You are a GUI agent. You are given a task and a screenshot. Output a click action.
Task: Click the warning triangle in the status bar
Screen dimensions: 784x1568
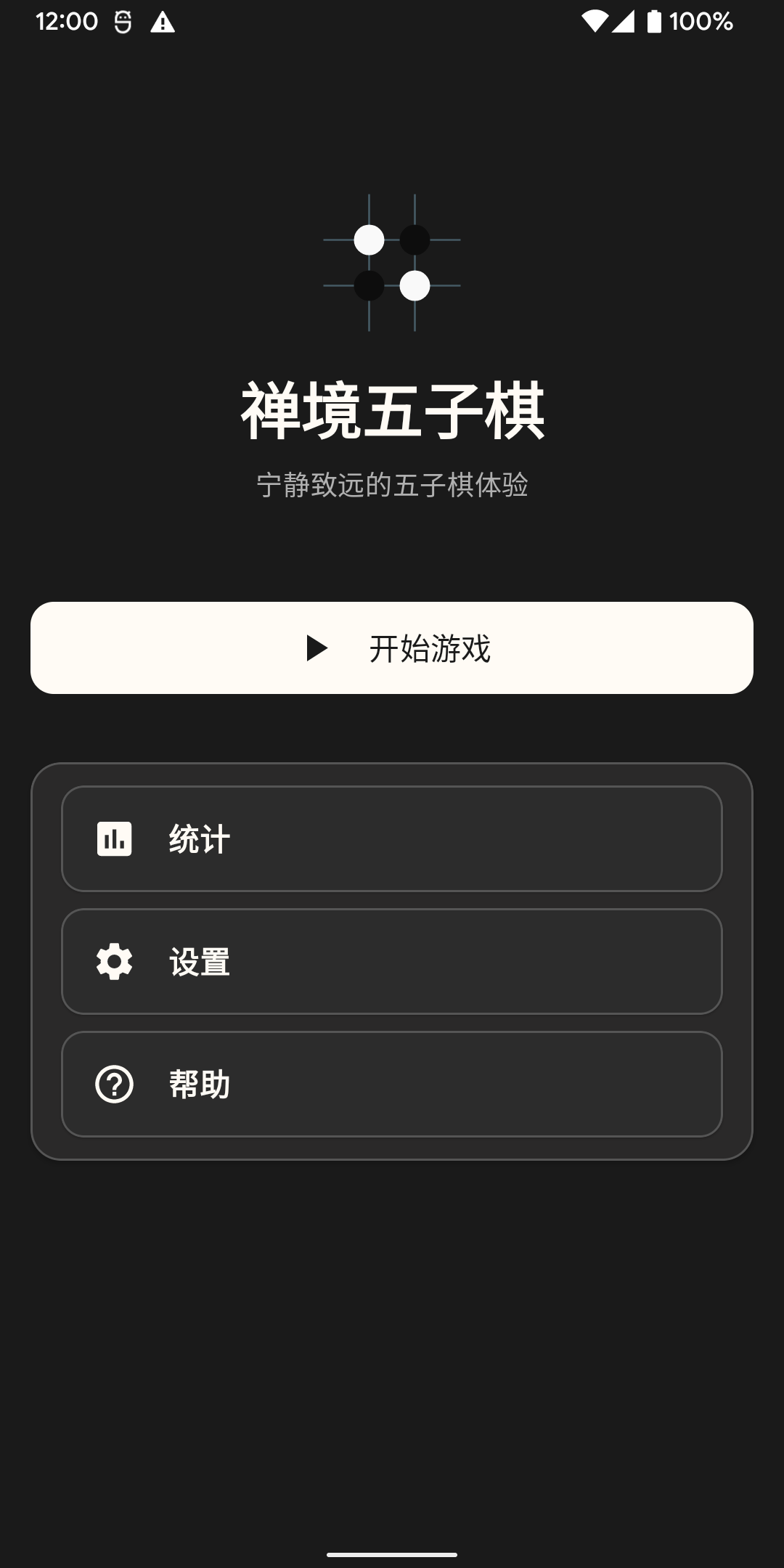[x=161, y=22]
